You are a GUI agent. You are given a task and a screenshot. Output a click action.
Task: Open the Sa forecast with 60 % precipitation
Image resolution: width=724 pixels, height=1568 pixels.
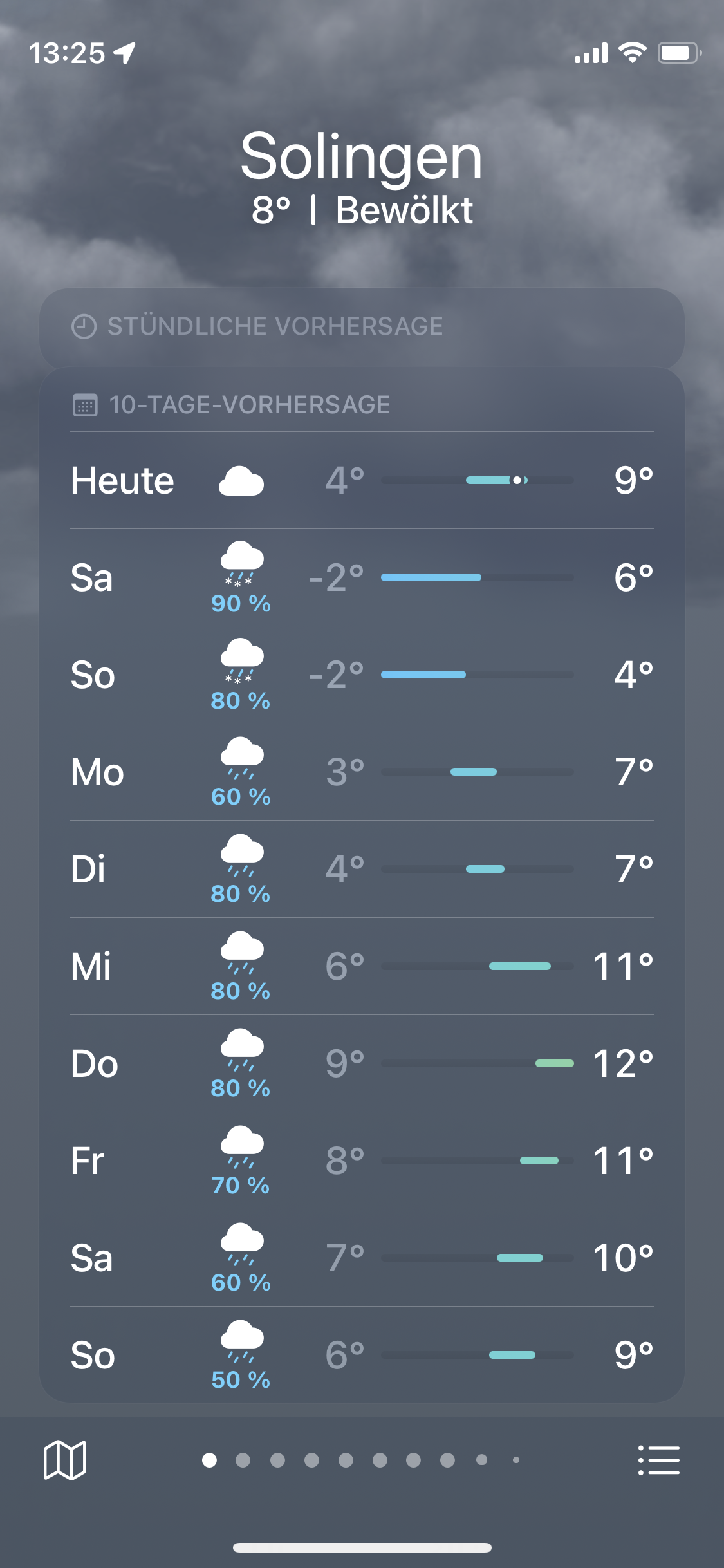point(362,1258)
